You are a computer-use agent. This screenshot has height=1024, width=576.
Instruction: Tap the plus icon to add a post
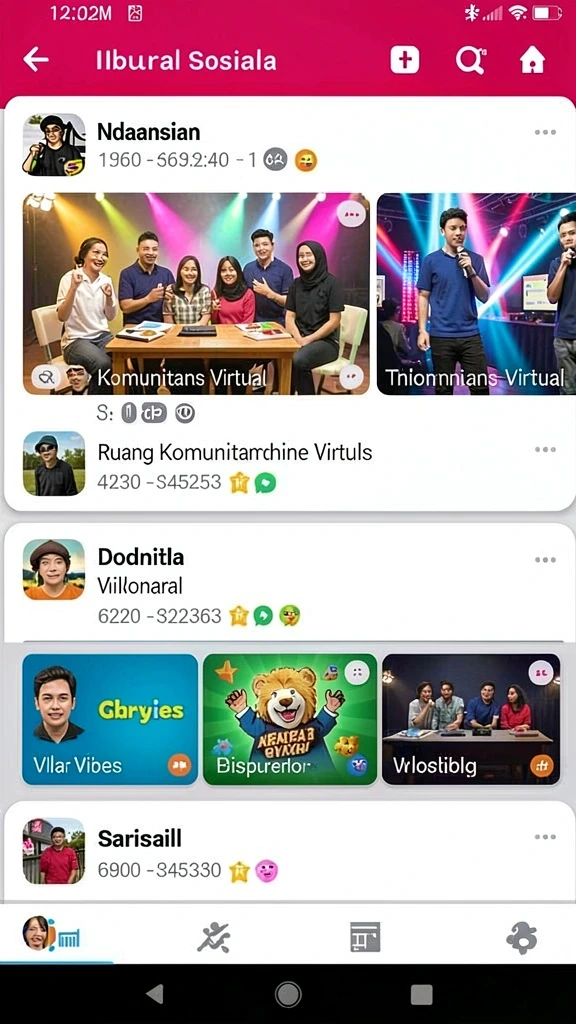click(404, 60)
